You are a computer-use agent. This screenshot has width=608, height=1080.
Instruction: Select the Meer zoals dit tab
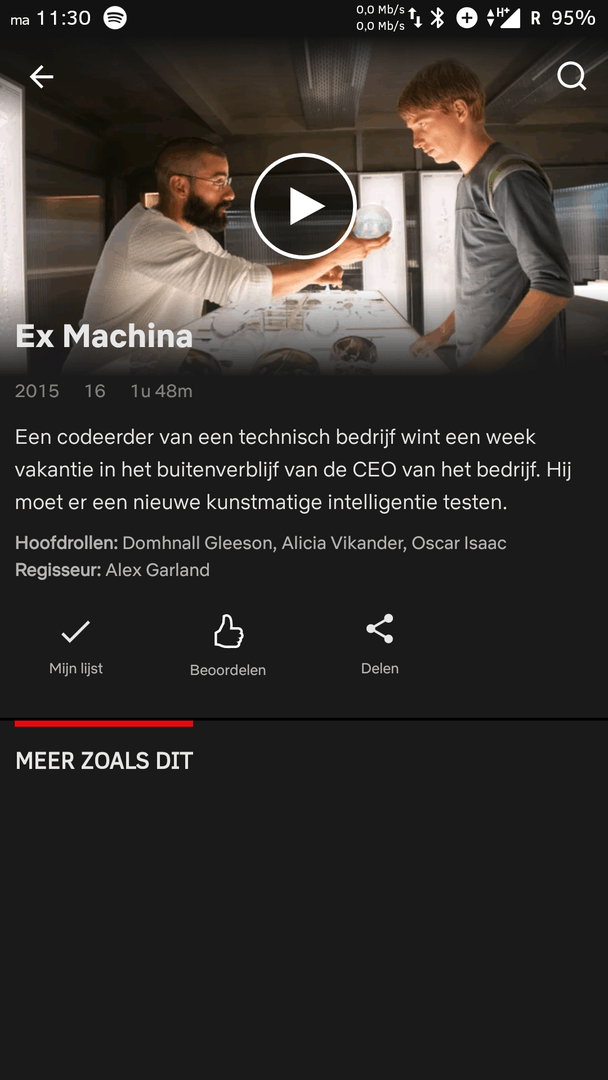(x=104, y=760)
